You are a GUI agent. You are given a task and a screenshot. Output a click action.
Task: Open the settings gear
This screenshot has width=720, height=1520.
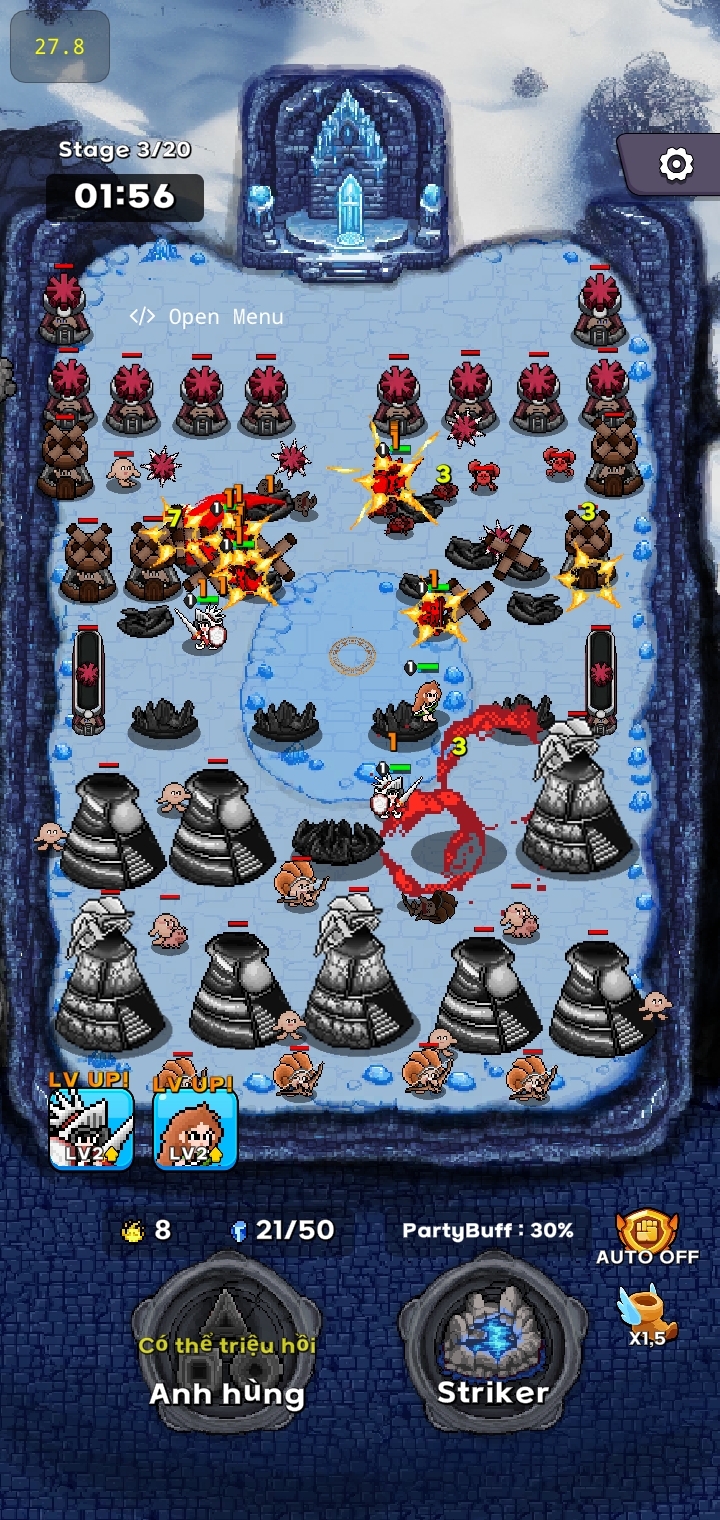(676, 164)
